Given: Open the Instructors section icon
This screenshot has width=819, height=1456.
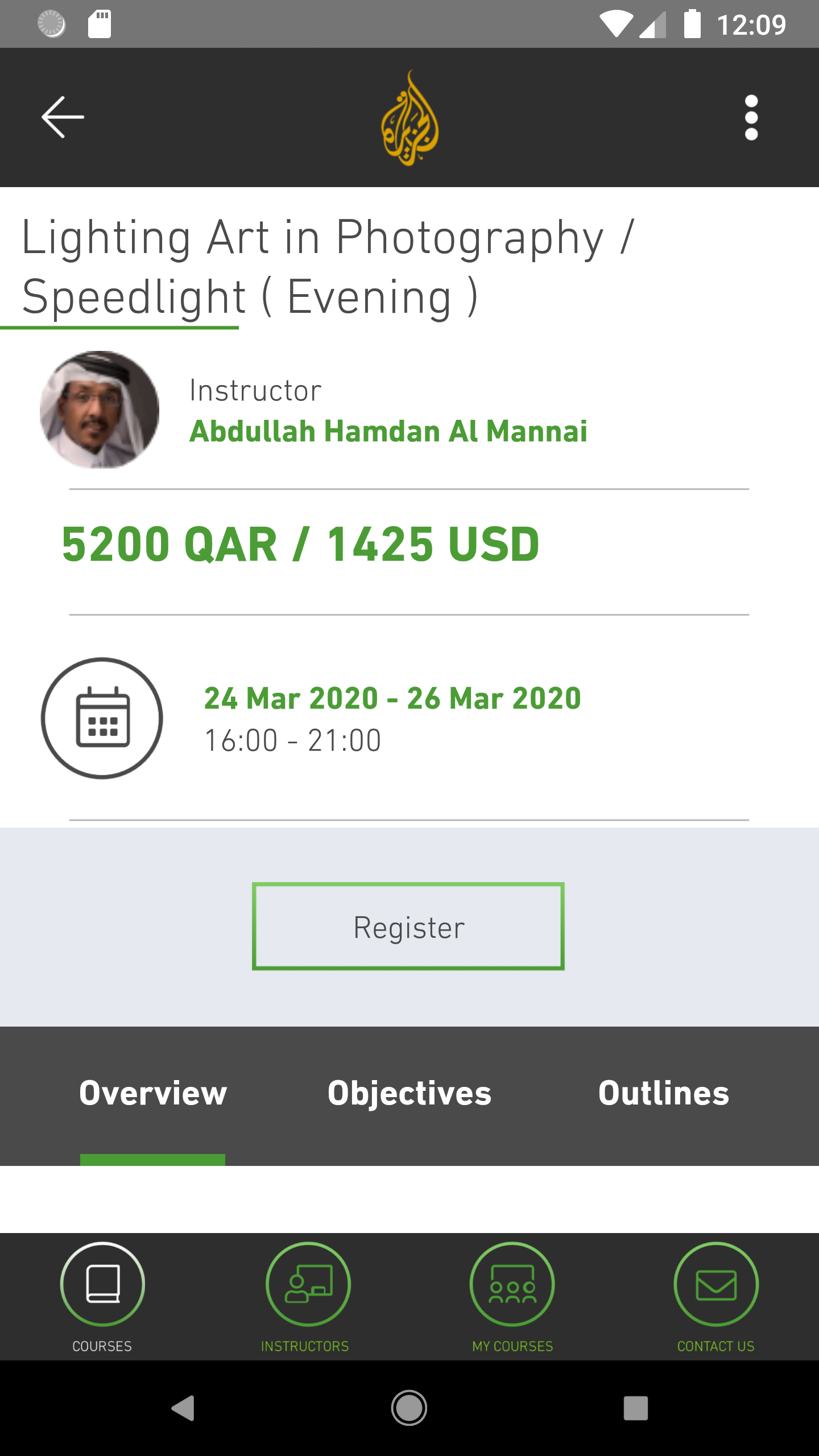Looking at the screenshot, I should click(307, 1284).
